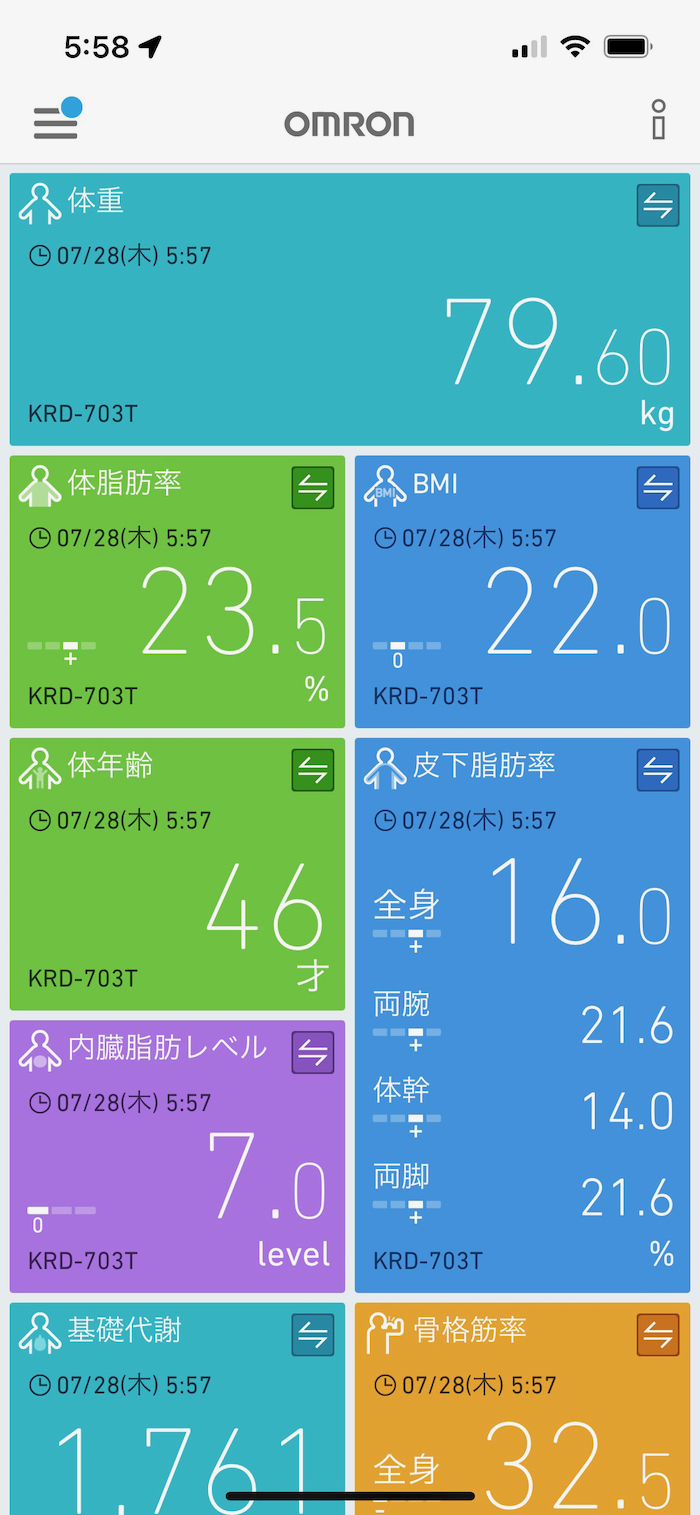700x1515 pixels.
Task: Tap the swap icon on 体年齢 card
Action: tap(312, 770)
